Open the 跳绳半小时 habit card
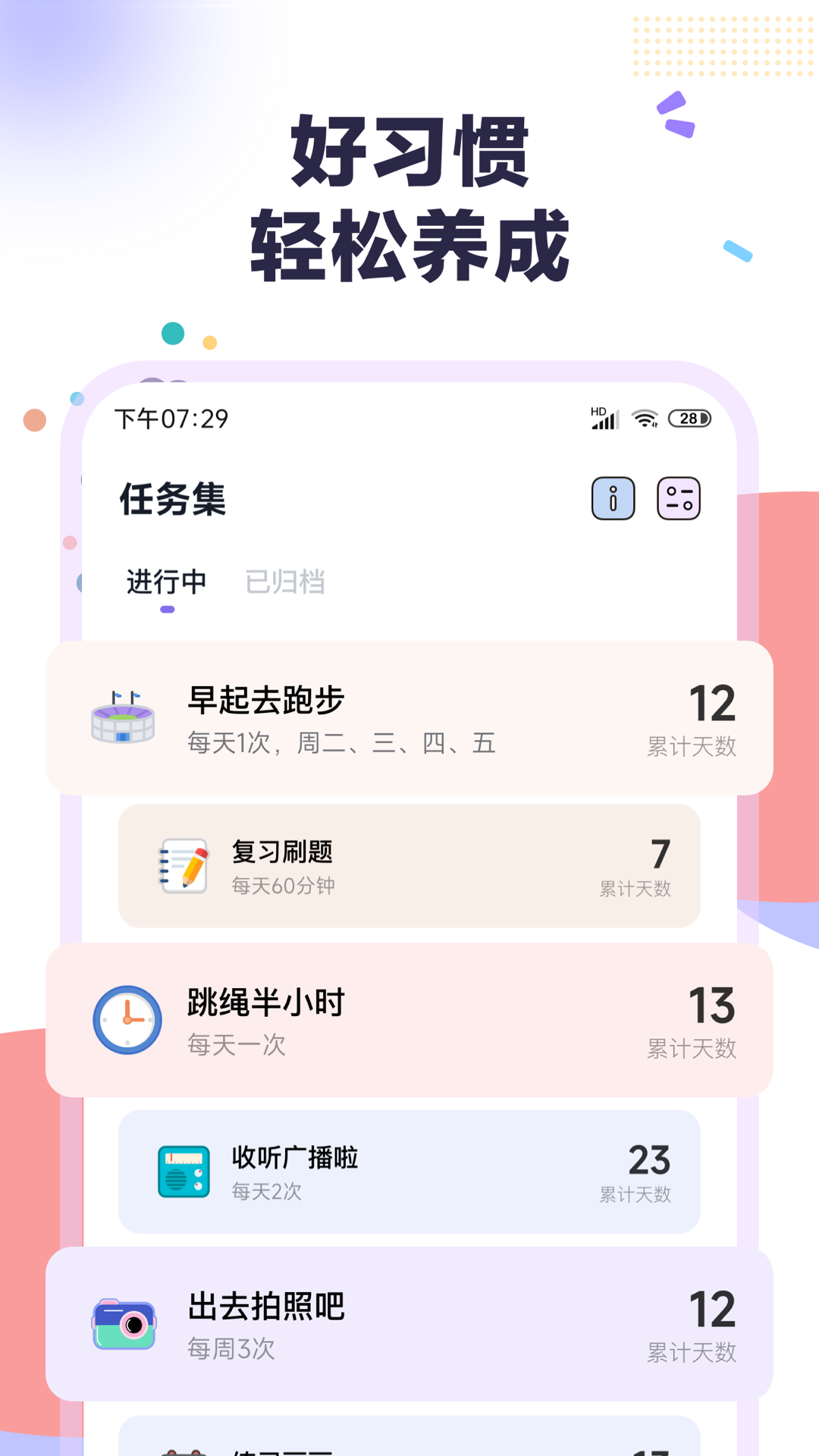Image resolution: width=819 pixels, height=1456 pixels. tap(409, 1020)
